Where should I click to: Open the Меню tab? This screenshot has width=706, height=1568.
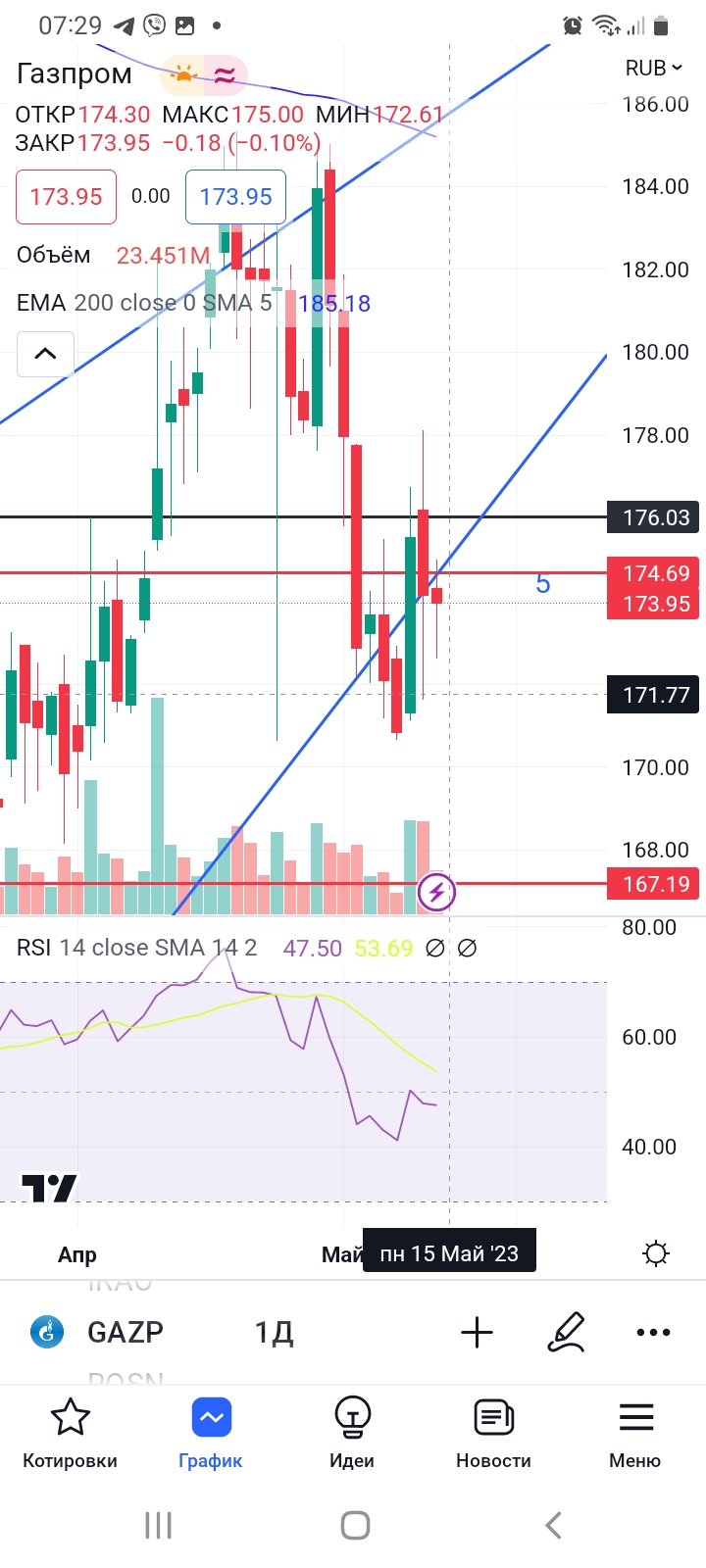point(635,1433)
